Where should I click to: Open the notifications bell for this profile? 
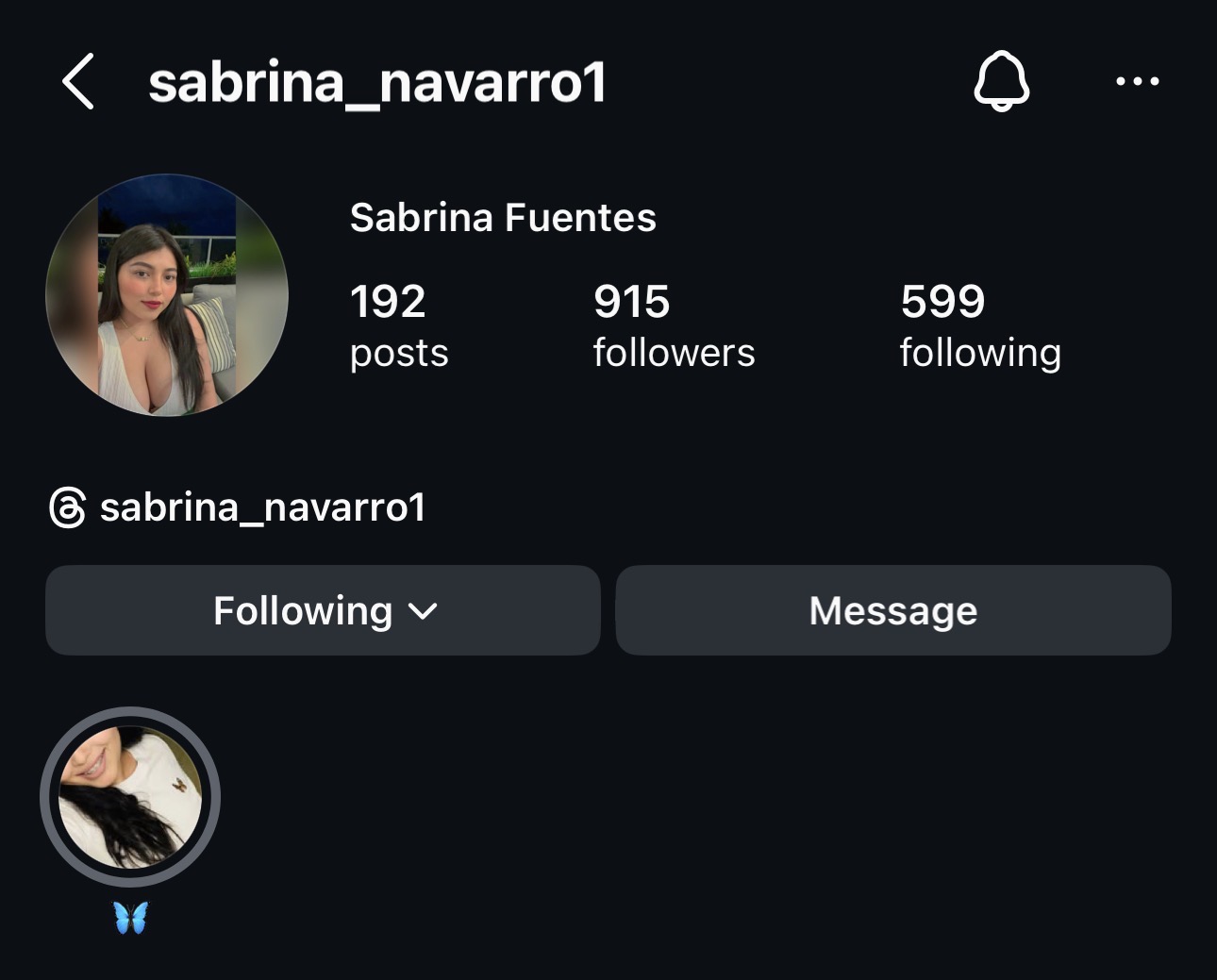[1001, 81]
